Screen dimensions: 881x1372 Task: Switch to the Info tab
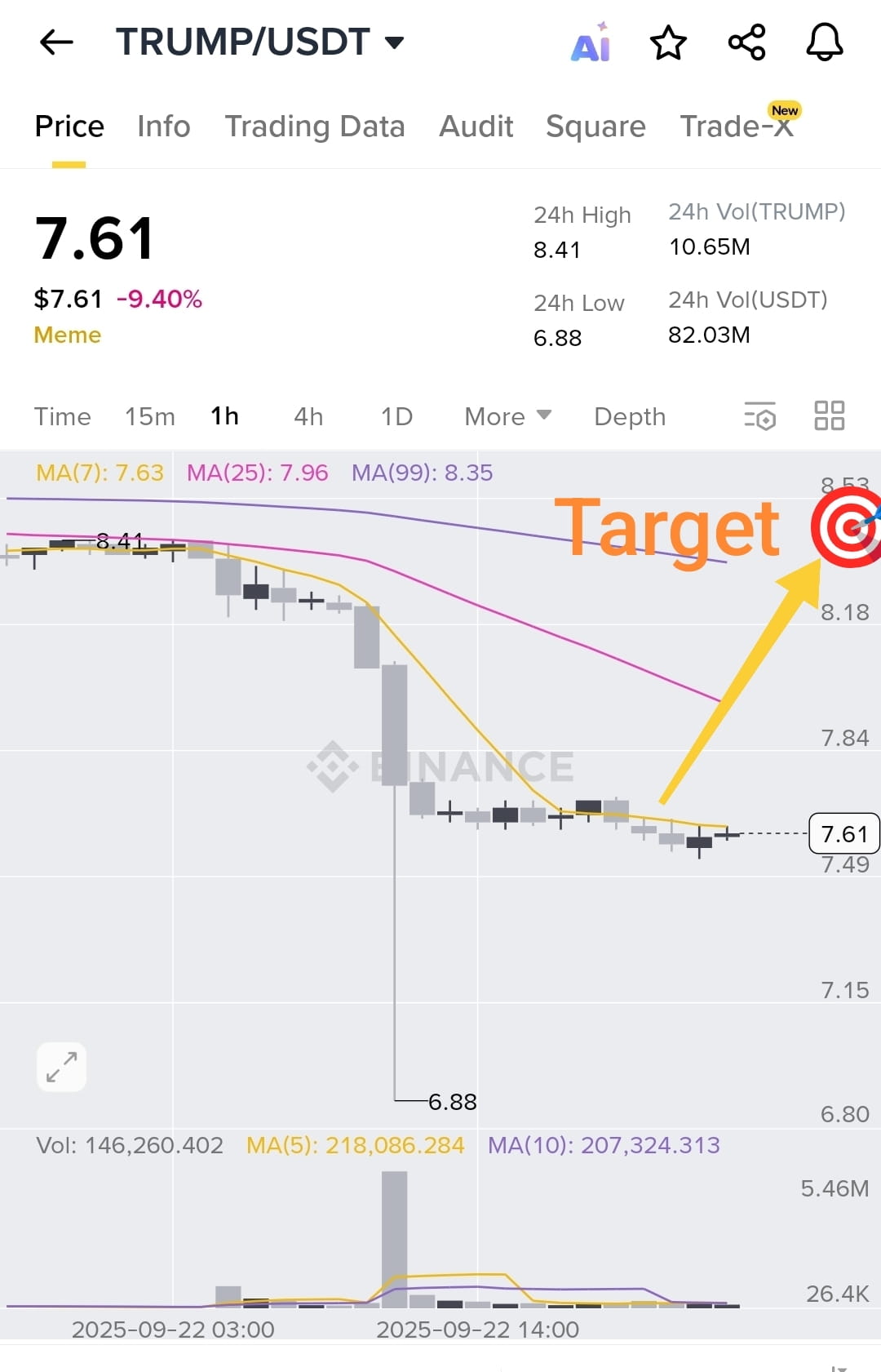tap(163, 127)
